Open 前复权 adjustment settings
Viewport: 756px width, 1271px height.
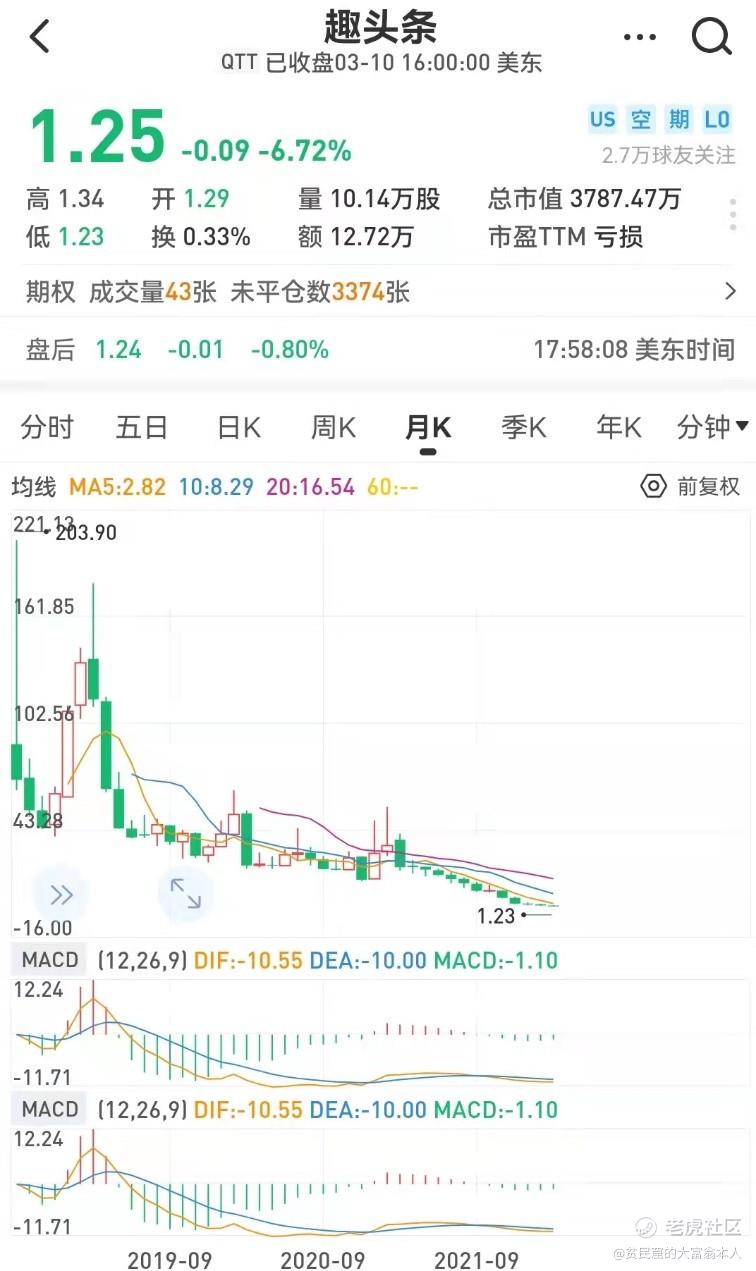[x=690, y=487]
